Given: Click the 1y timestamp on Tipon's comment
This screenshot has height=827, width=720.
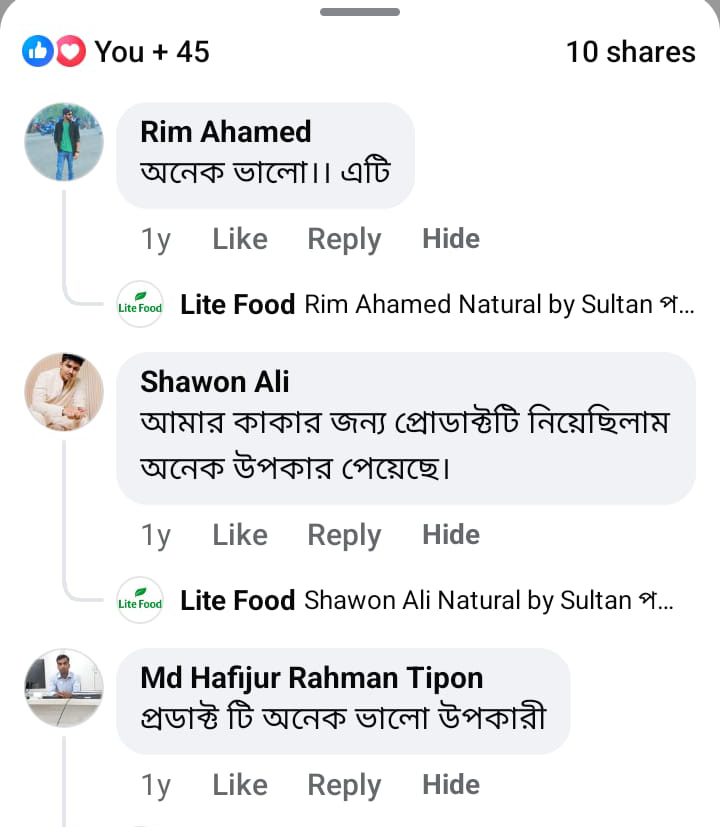Looking at the screenshot, I should 156,785.
